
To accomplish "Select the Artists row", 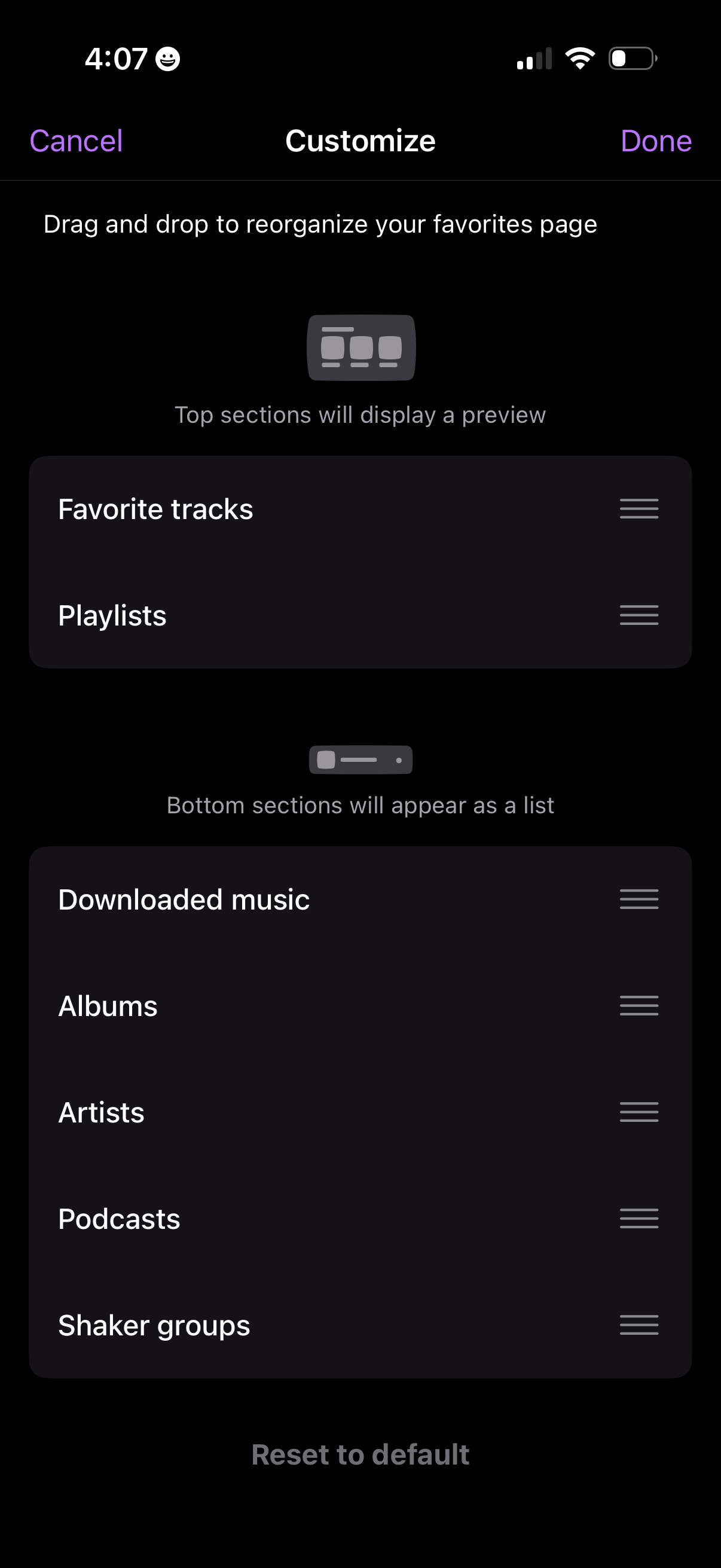I will coord(101,1112).
